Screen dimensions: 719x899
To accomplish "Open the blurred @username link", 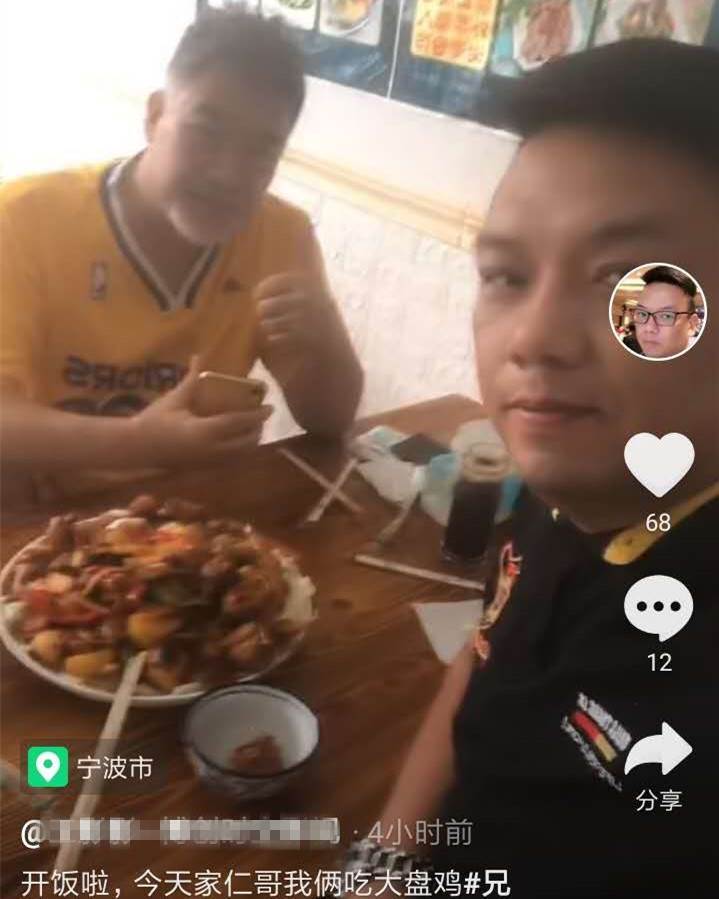I will coord(180,832).
